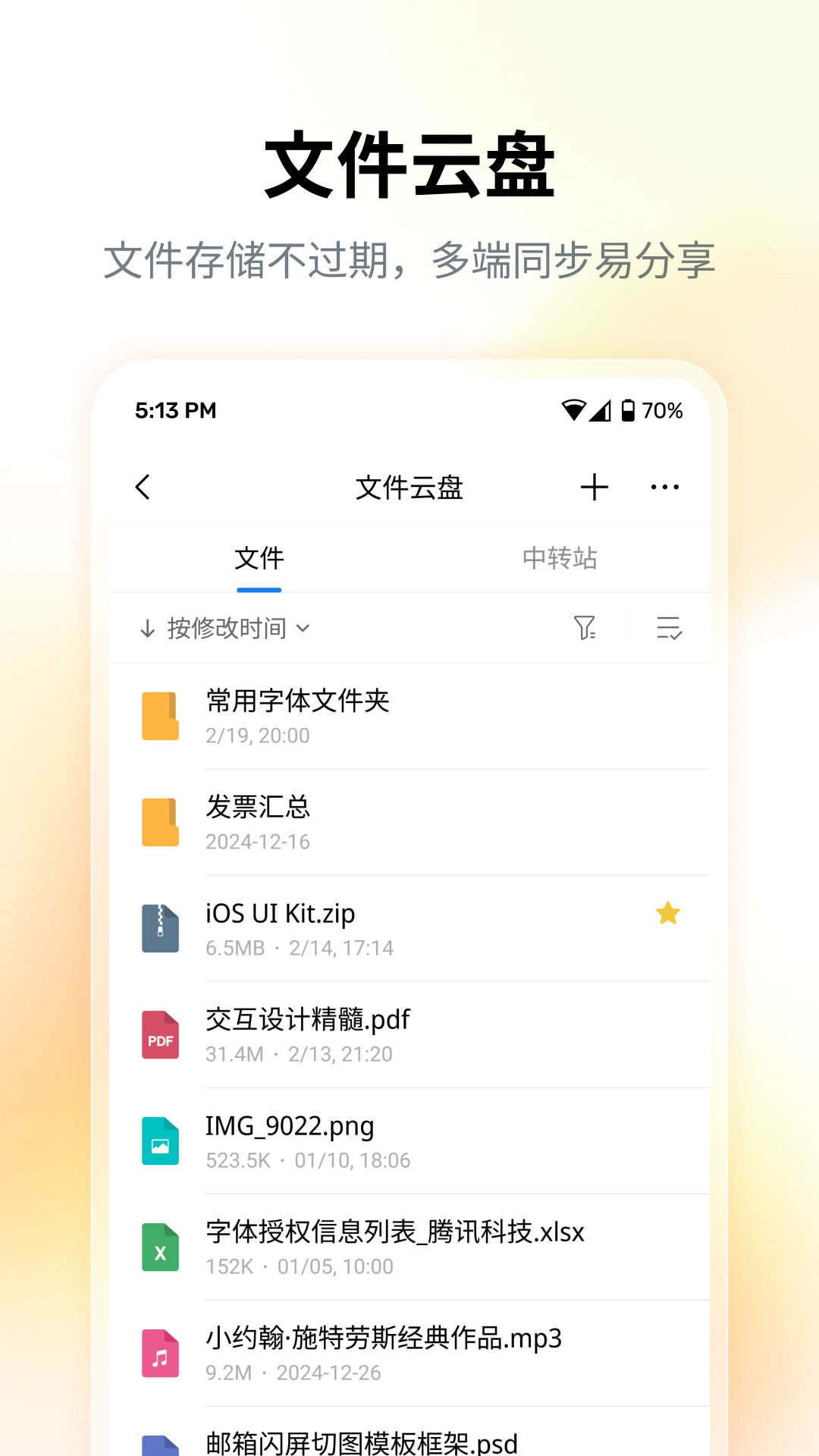Image resolution: width=819 pixels, height=1456 pixels.
Task: Open the ZIP icon of iOS UI Kit.zip
Action: click(x=160, y=930)
